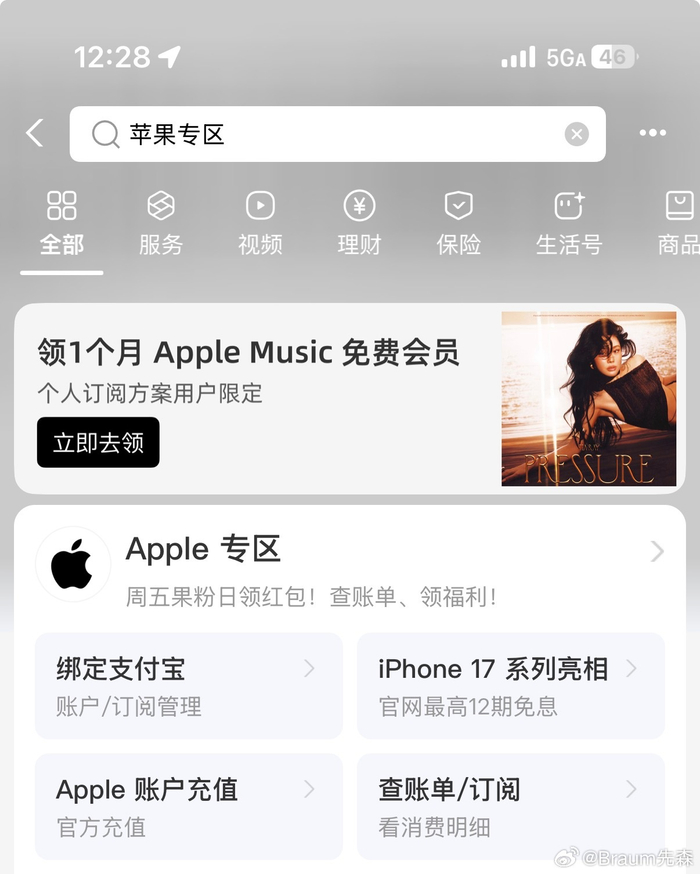Open the 理财 tab
Viewport: 700px width, 874px height.
(359, 224)
